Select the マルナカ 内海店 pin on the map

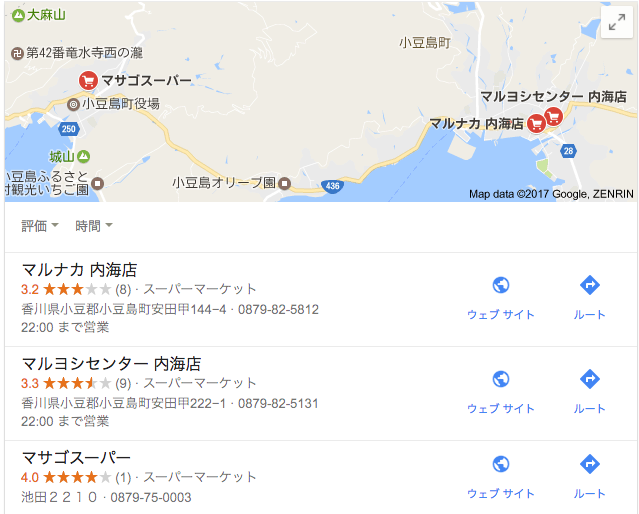point(536,123)
